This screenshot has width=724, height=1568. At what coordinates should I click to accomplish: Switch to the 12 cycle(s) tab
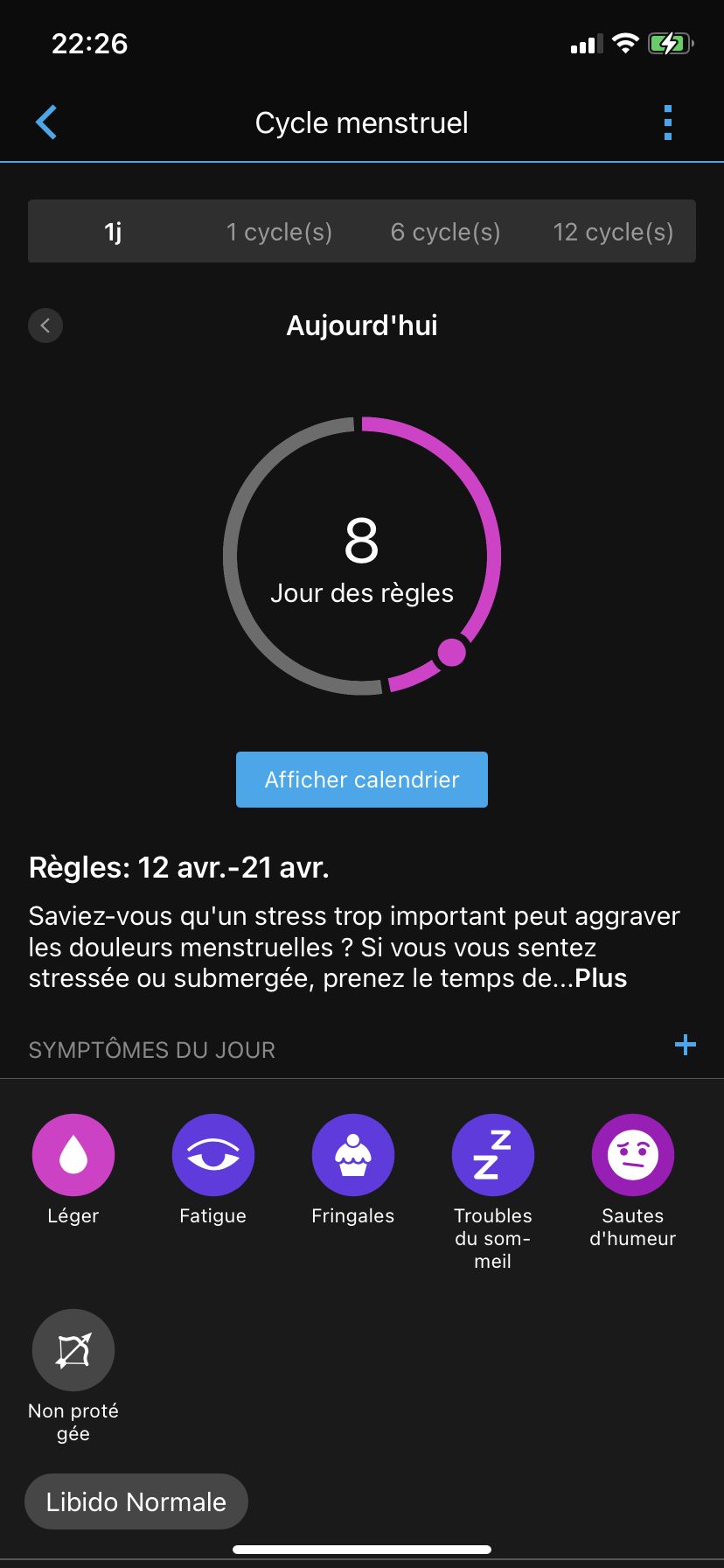(x=613, y=232)
